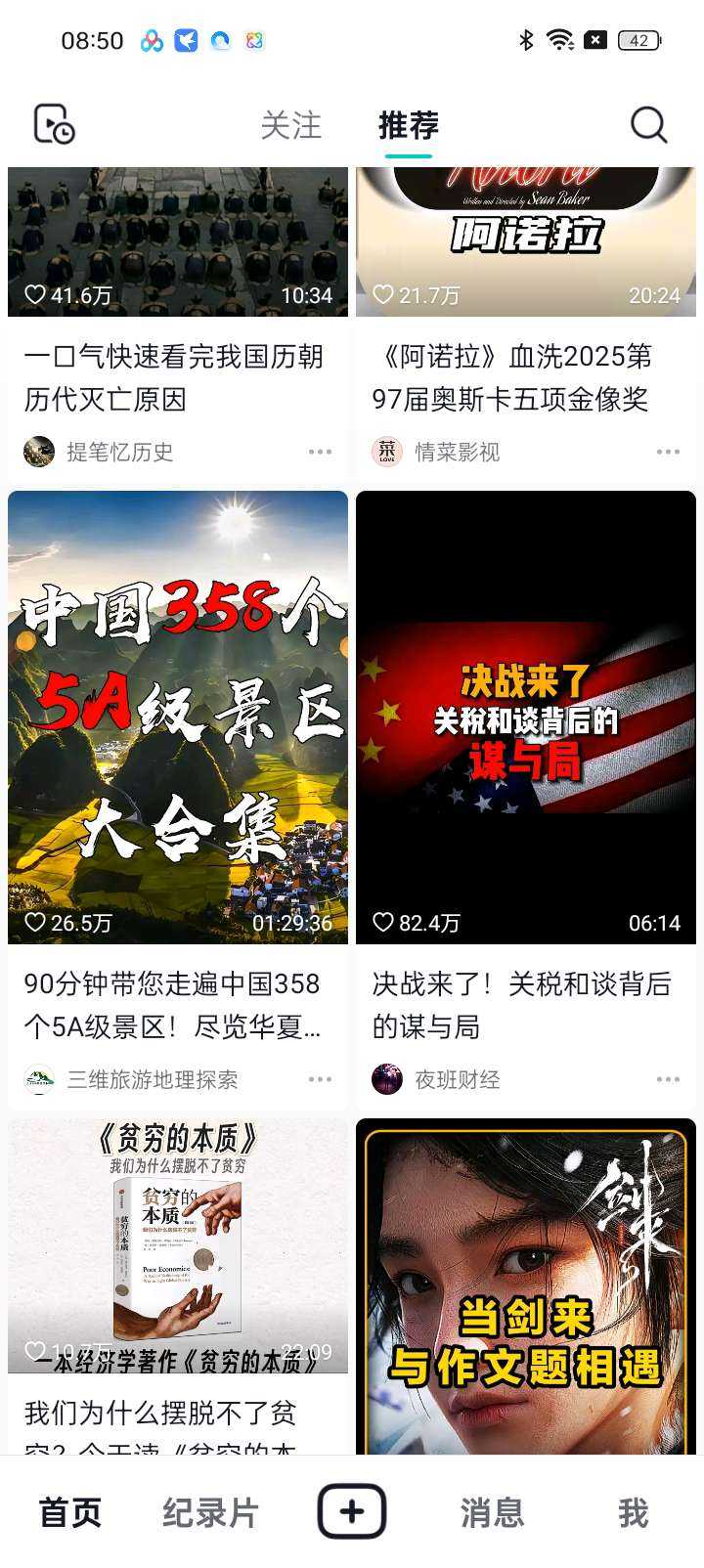
Task: Show more options for 情菜影视 video
Action: (x=668, y=452)
